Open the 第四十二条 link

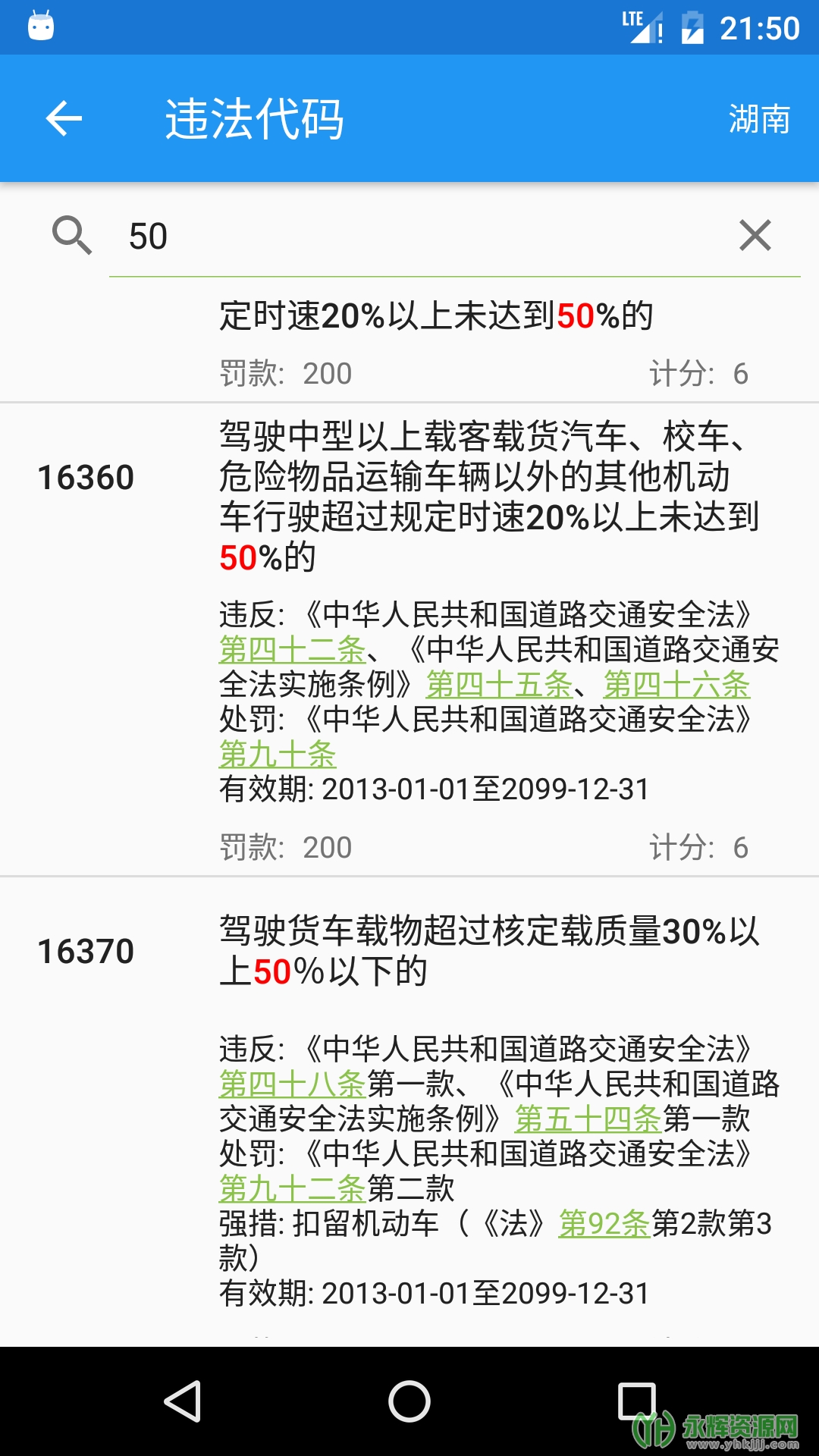[x=293, y=650]
